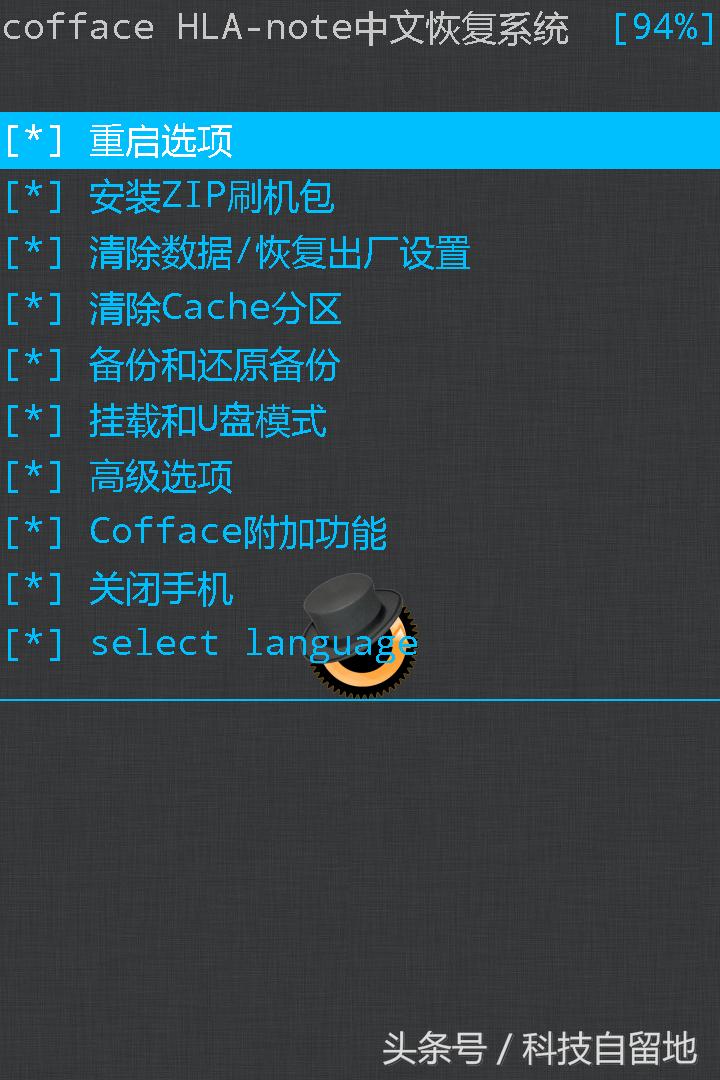The image size is (720, 1080).
Task: Click the [*] marker before 高级选项
Action: 33,478
